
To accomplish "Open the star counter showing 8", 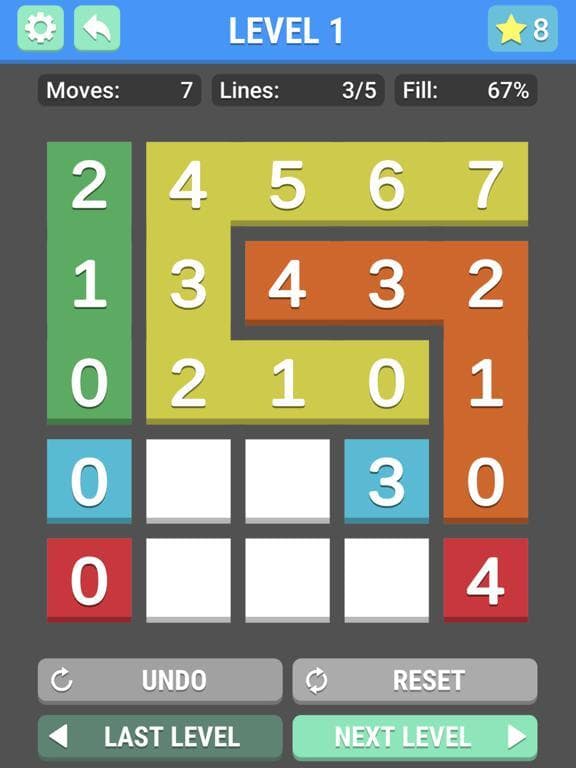I will click(523, 29).
